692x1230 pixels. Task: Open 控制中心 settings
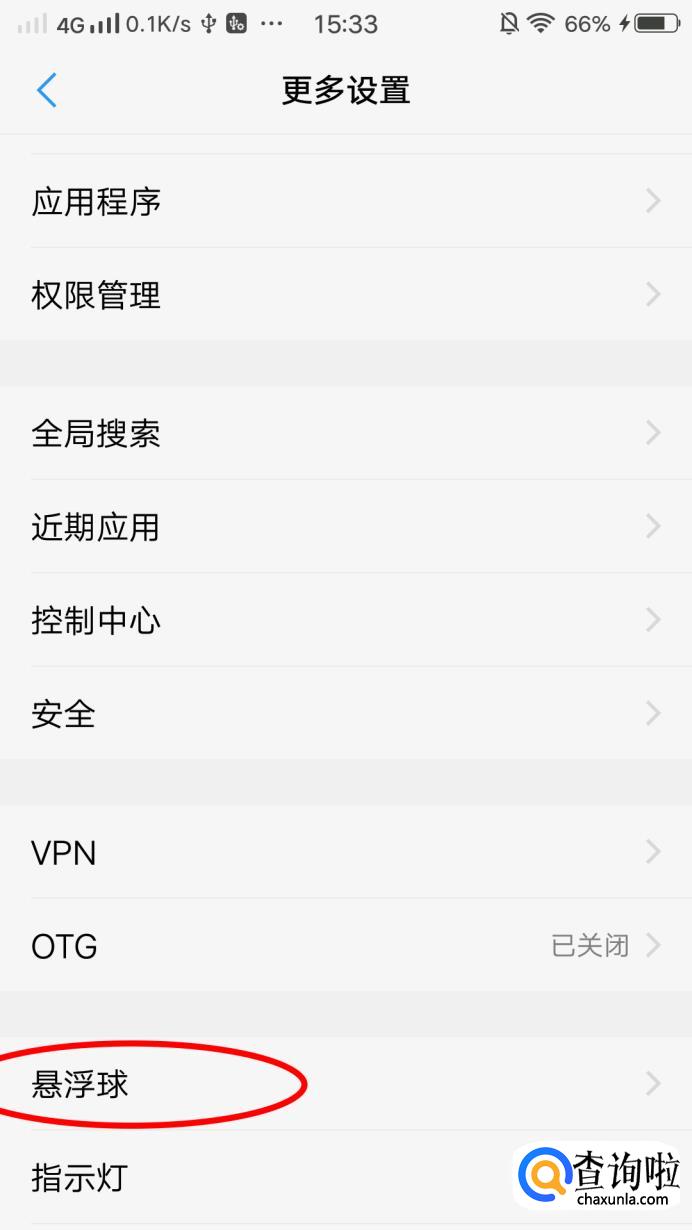click(346, 621)
